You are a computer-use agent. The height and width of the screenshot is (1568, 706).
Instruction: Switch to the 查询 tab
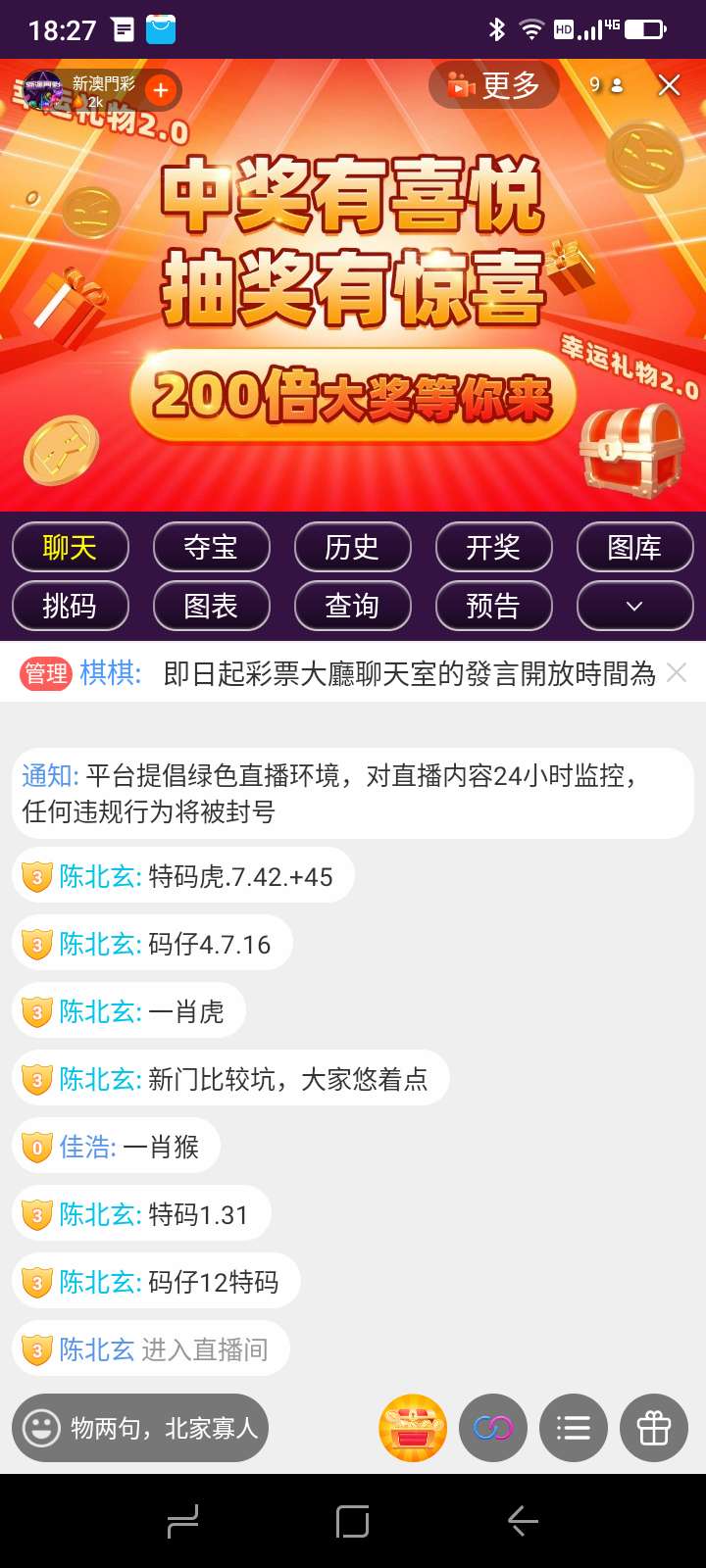pos(353,606)
